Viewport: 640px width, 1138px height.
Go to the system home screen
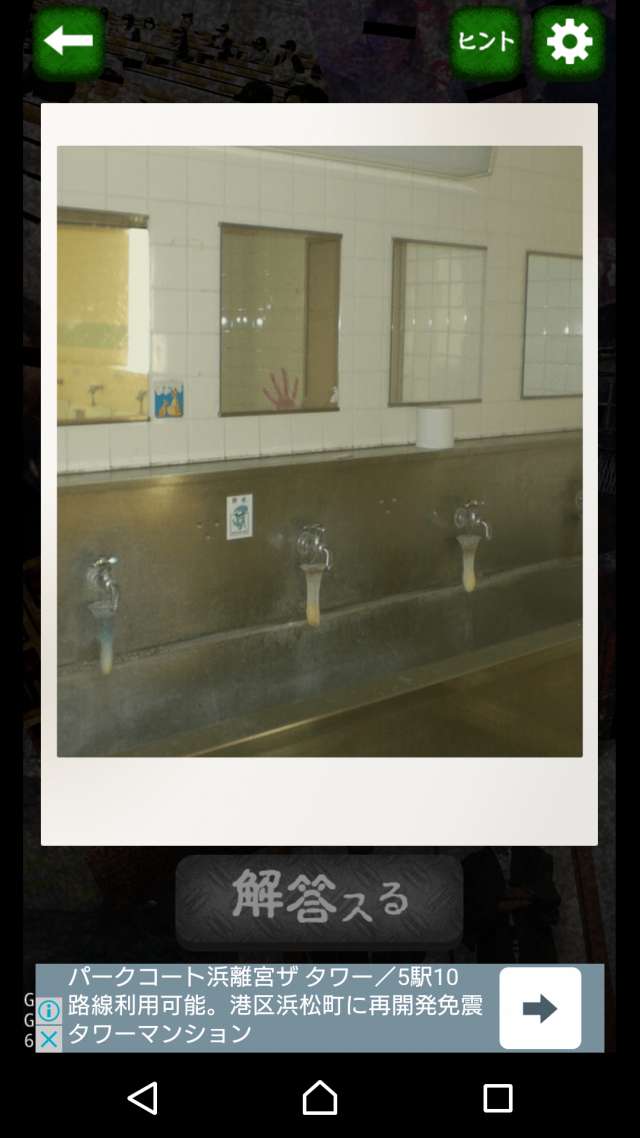point(320,1098)
